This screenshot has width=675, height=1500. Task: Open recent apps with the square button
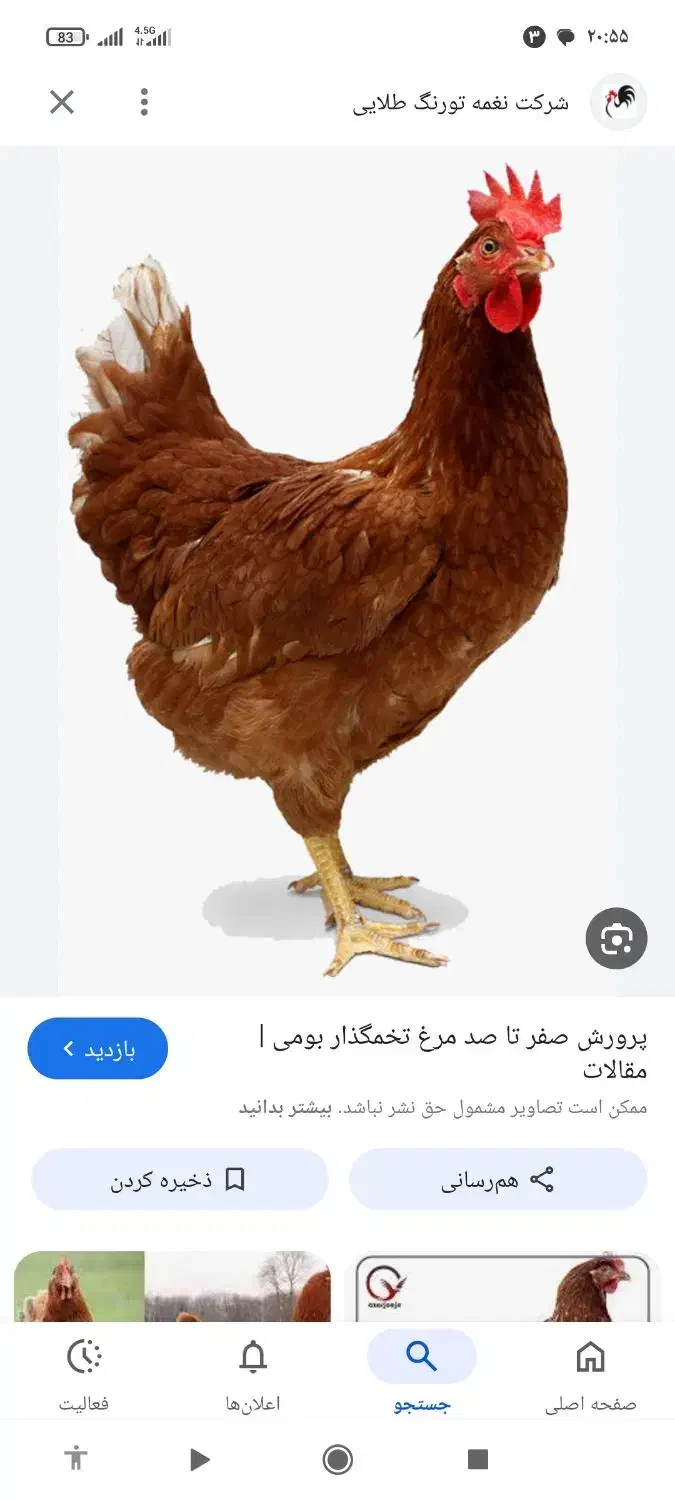point(478,1460)
